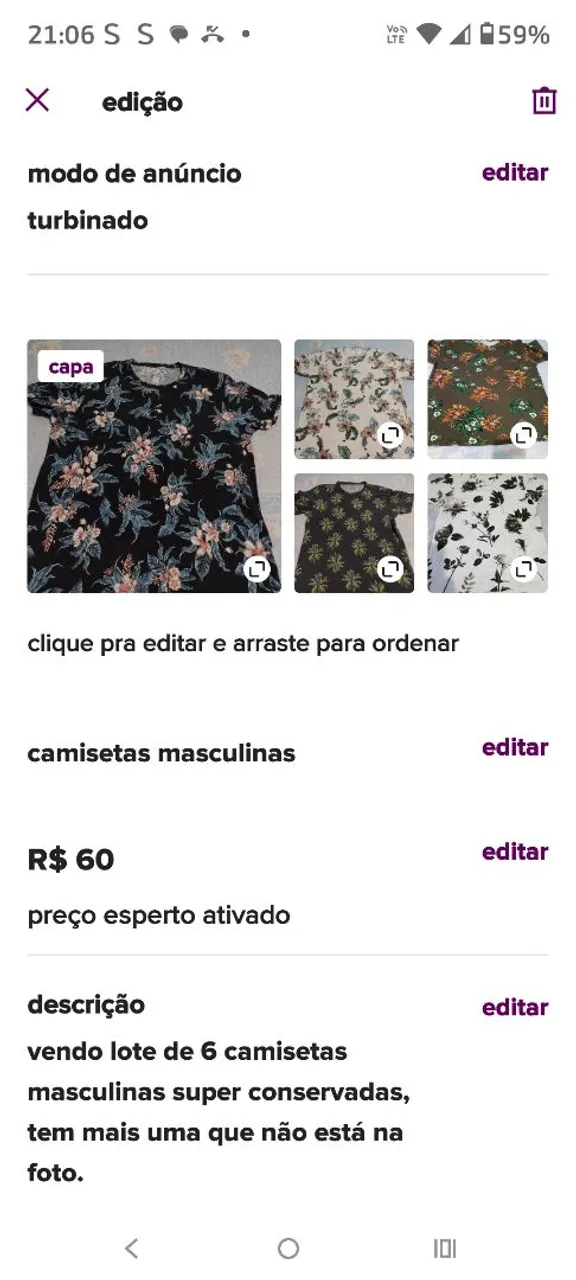
Task: Edit the descrição text
Action: point(515,1007)
